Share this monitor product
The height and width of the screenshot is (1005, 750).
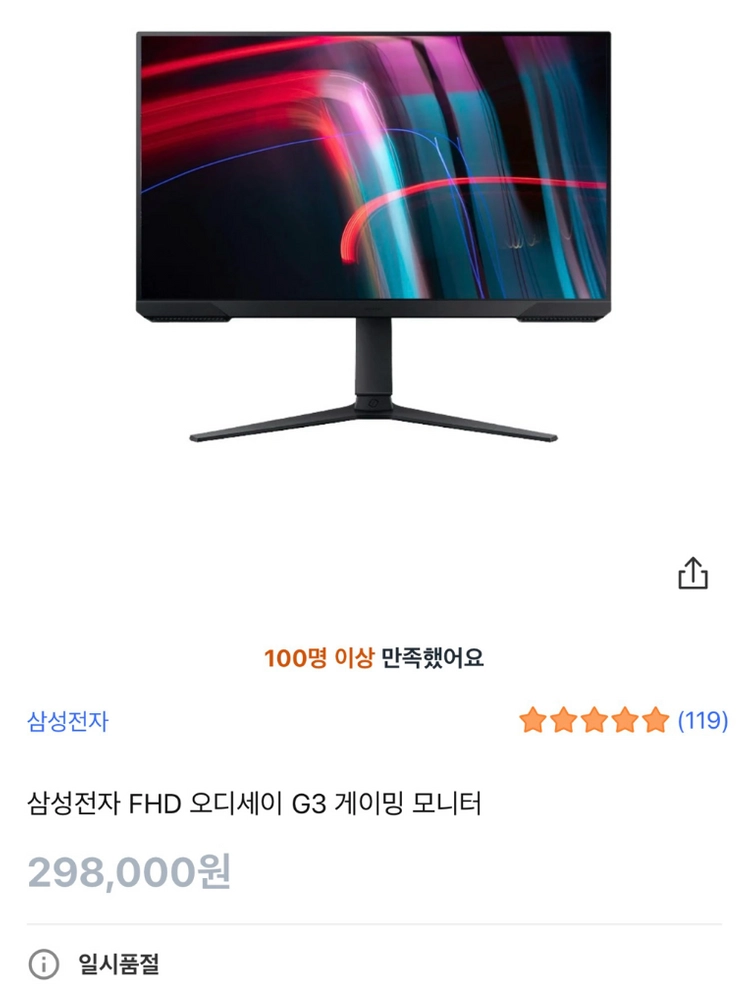point(693,573)
